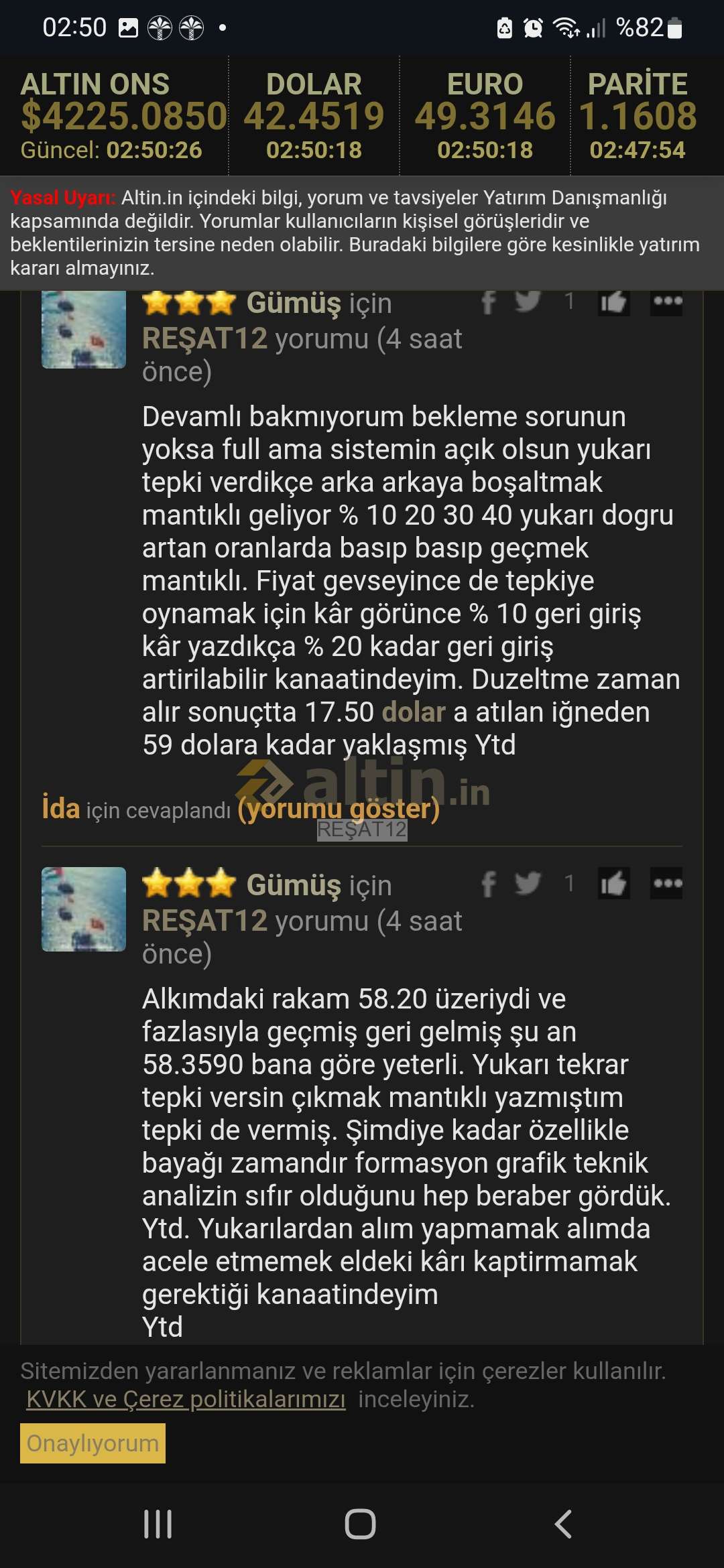
Task: Tap Onaylıyorum to accept cookies
Action: pos(93,1443)
